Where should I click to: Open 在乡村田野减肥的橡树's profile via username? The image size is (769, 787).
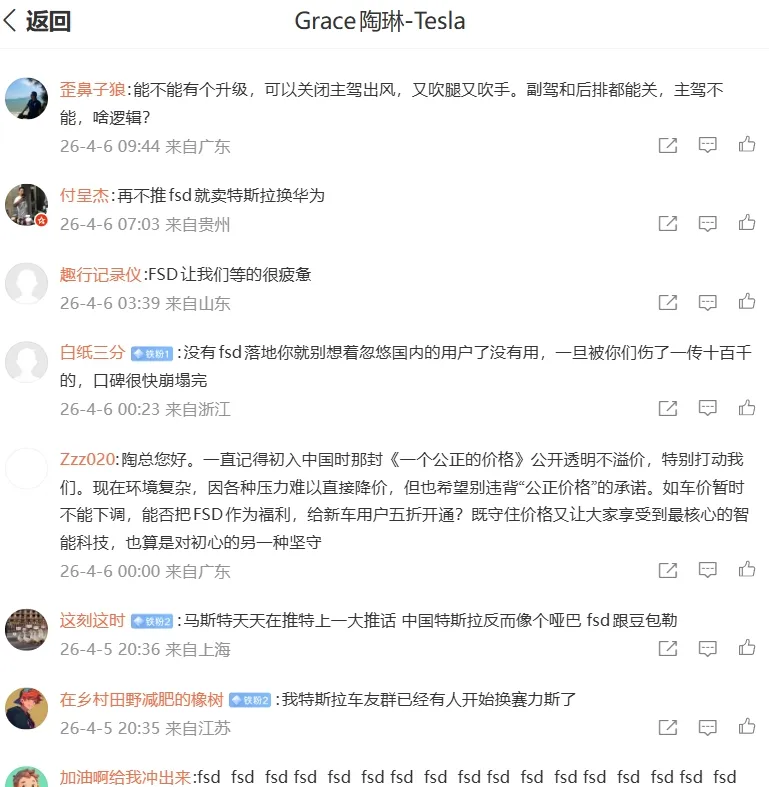pos(141,700)
